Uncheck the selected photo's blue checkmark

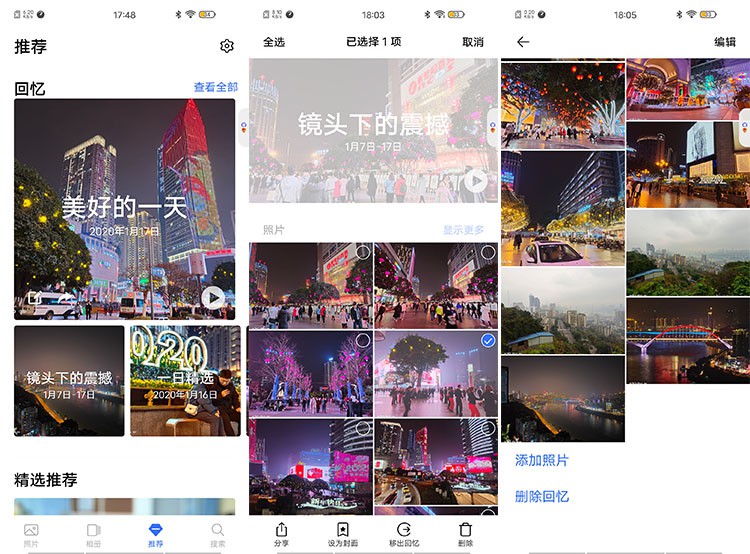[x=487, y=341]
